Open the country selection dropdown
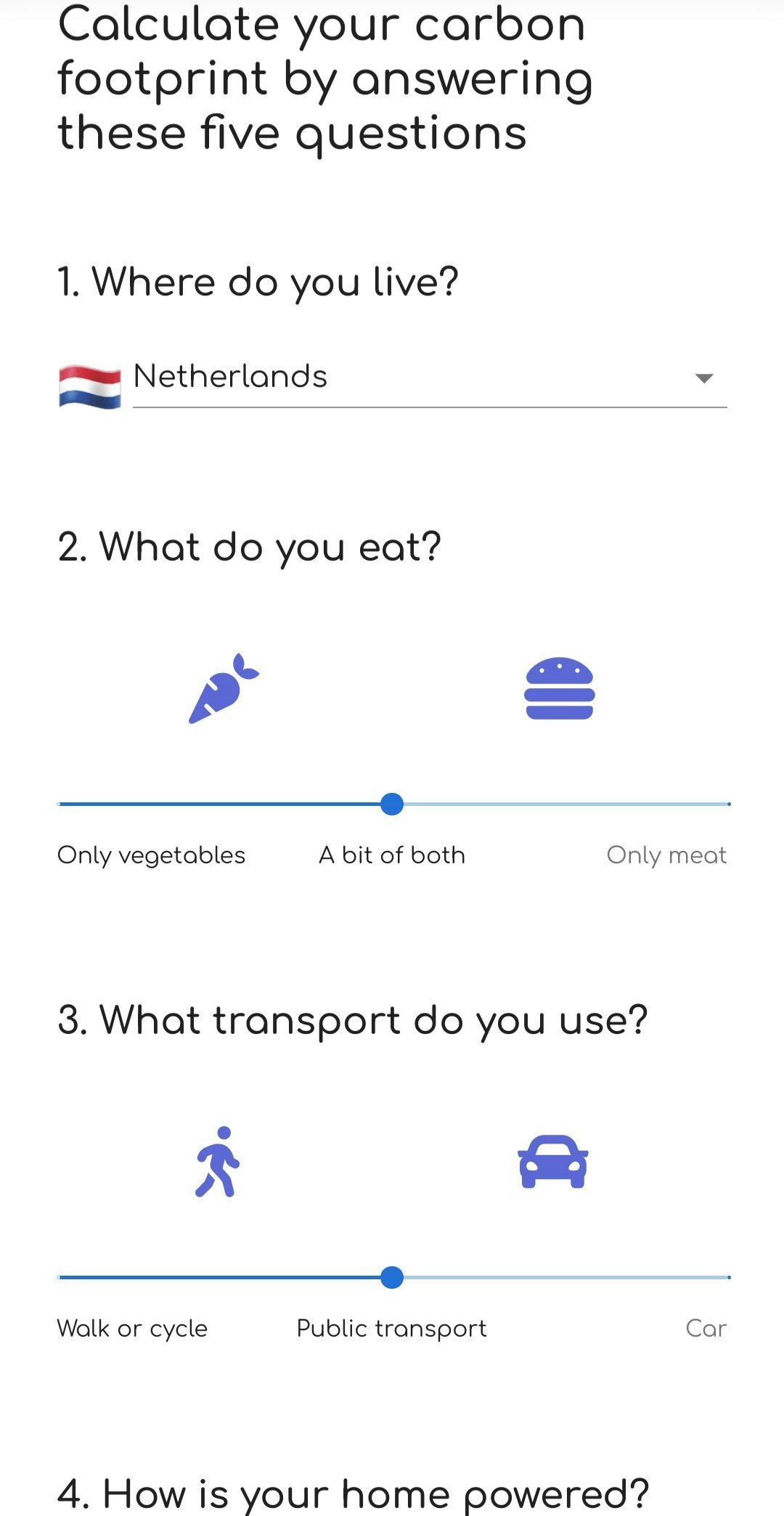Image resolution: width=784 pixels, height=1516 pixels. pyautogui.click(x=428, y=378)
